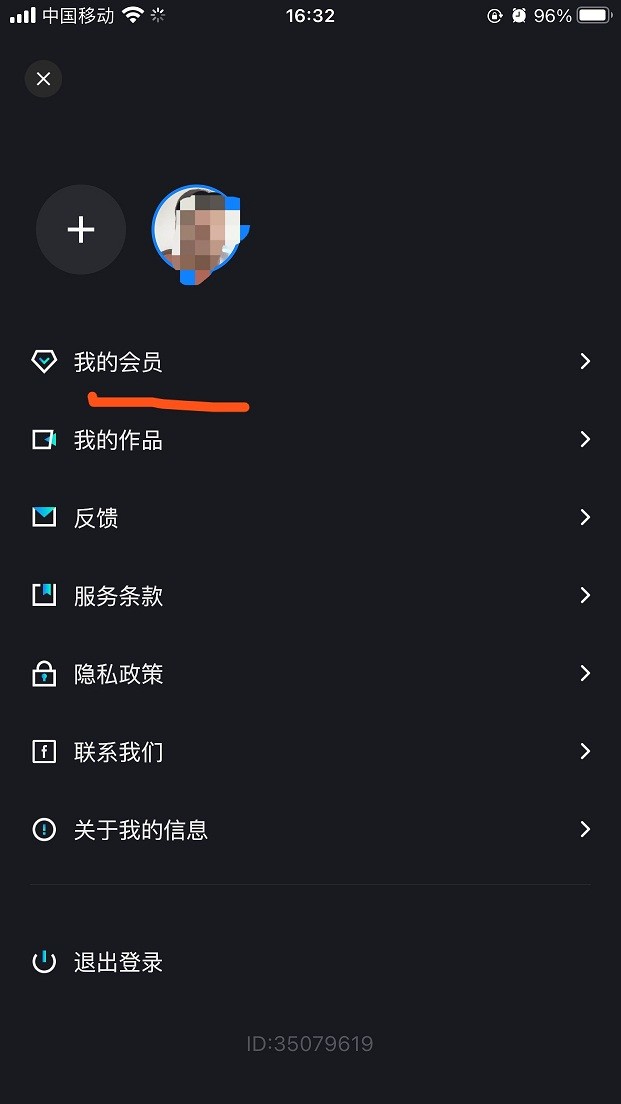Tap the plus button to add account
621x1104 pixels.
pos(81,230)
